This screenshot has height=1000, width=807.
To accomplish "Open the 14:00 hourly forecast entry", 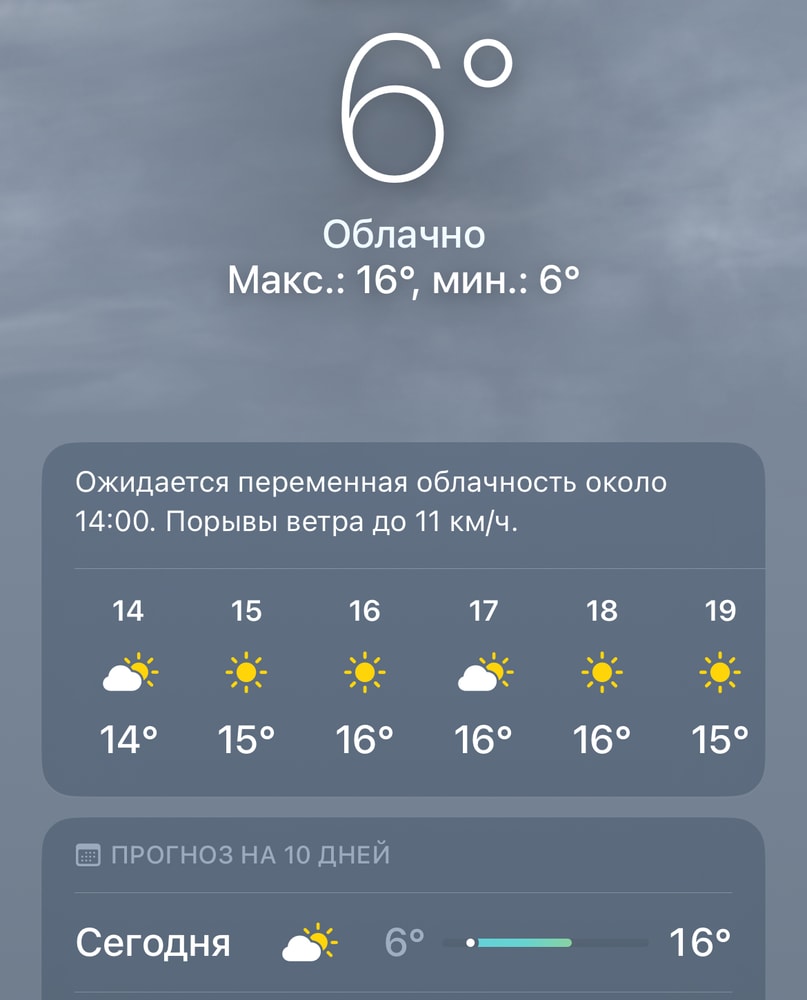I will [128, 673].
